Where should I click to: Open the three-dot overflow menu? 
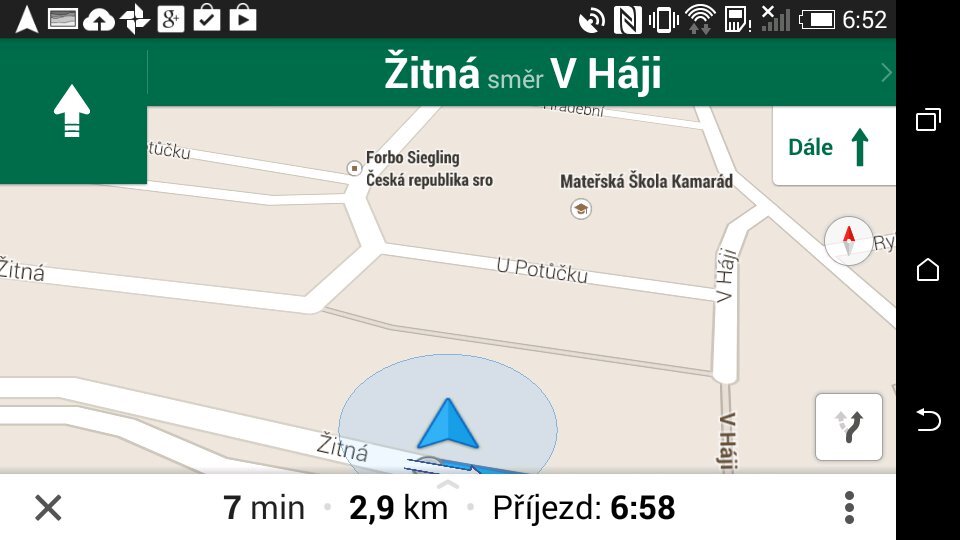849,508
